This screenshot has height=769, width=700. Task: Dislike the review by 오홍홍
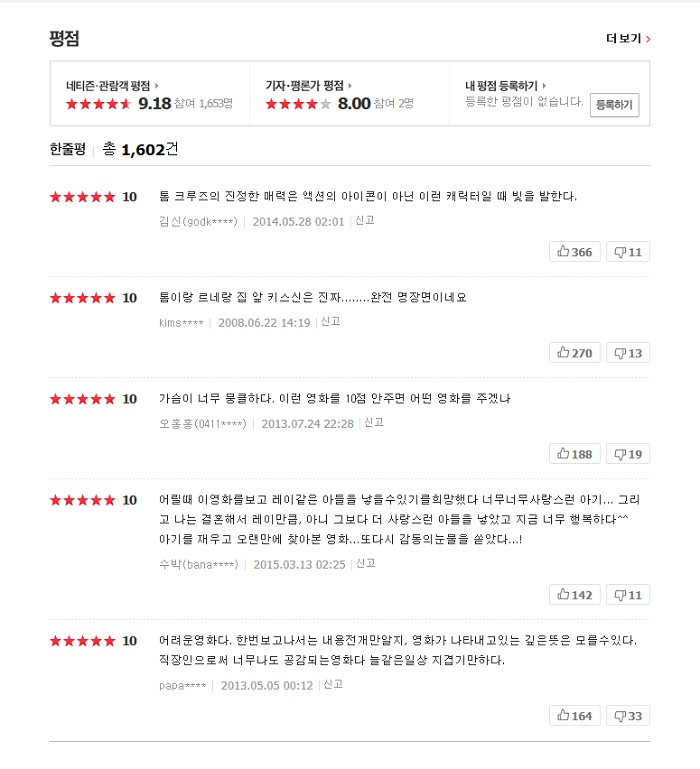point(628,454)
